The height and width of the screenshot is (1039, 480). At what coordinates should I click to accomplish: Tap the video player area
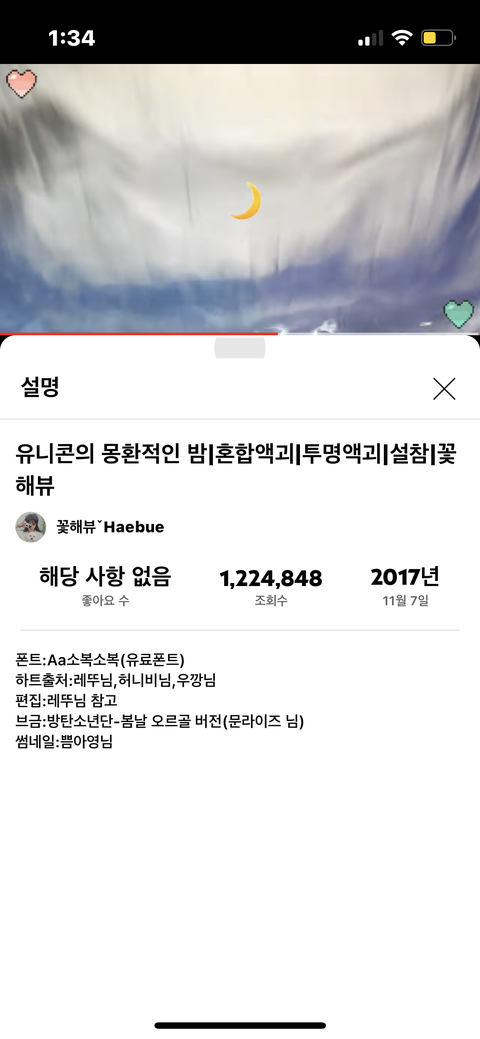(x=240, y=199)
